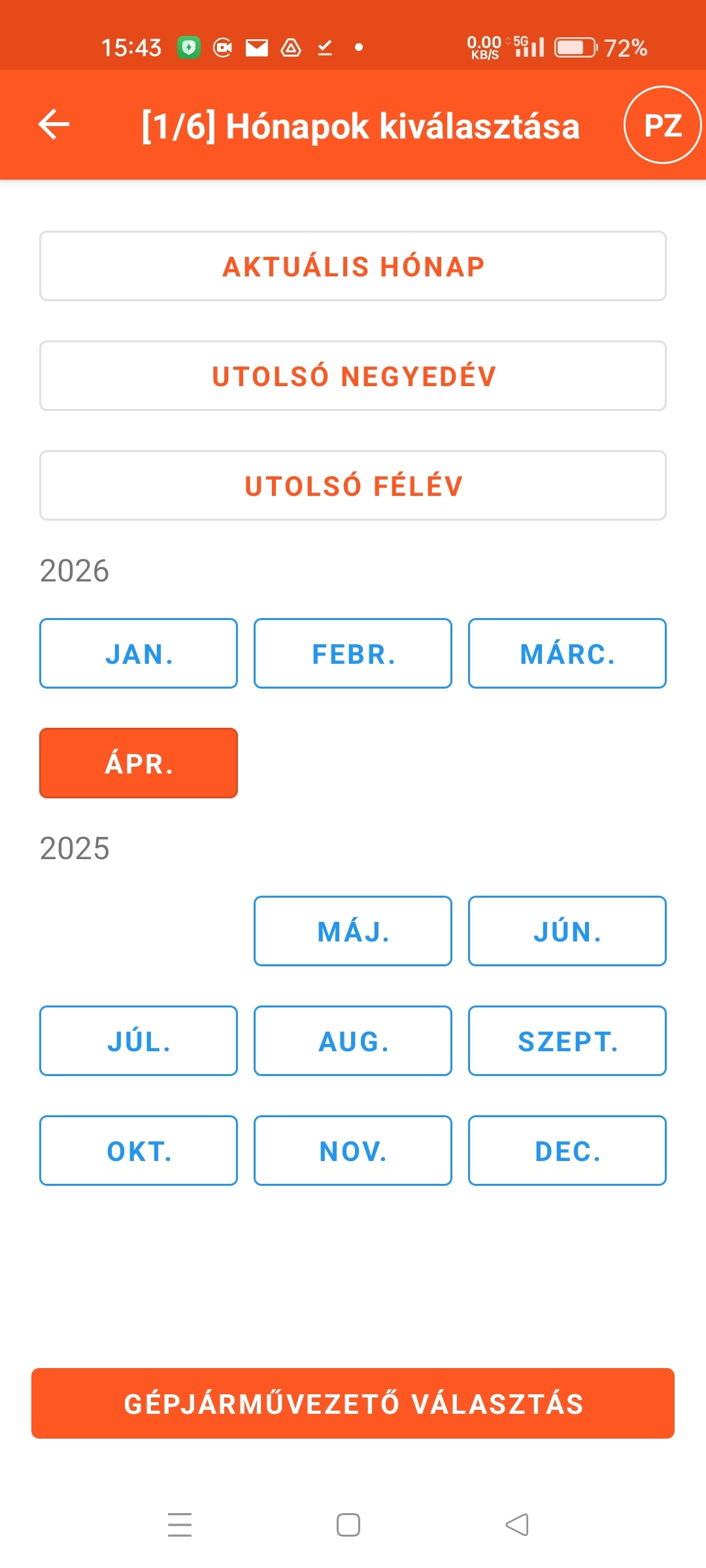Deselect the highlighted Ápr. month
The width and height of the screenshot is (706, 1568).
point(139,763)
